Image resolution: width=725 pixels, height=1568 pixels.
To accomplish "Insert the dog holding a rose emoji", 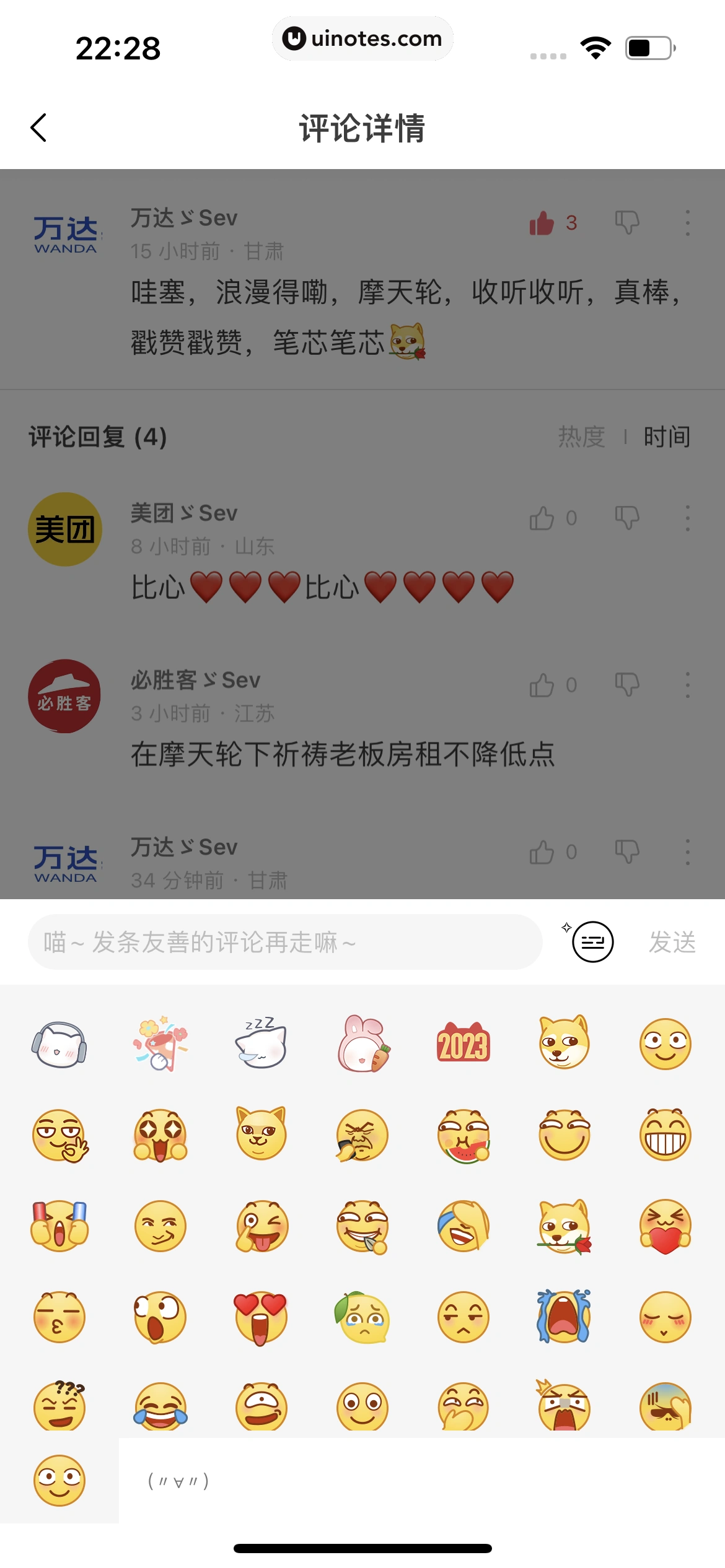I will point(565,1227).
